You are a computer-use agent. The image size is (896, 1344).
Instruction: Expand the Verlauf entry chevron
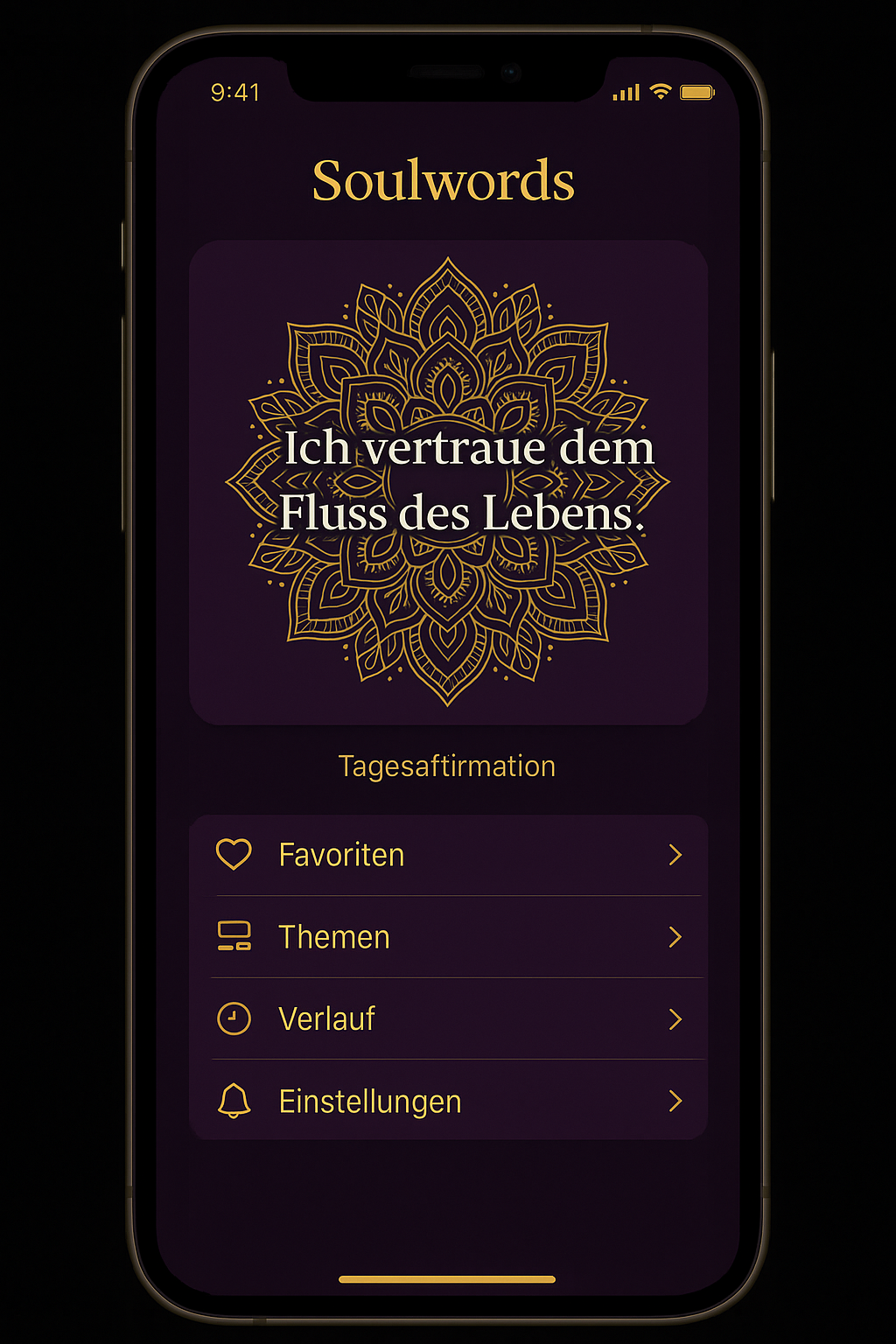pos(675,1018)
